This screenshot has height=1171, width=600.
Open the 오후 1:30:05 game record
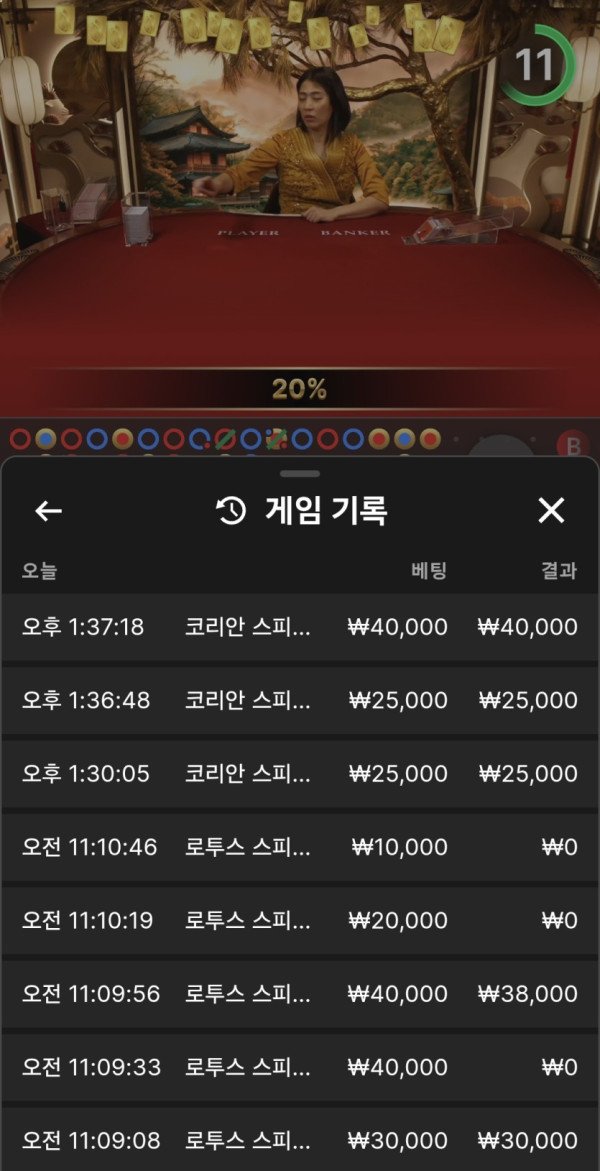click(300, 773)
